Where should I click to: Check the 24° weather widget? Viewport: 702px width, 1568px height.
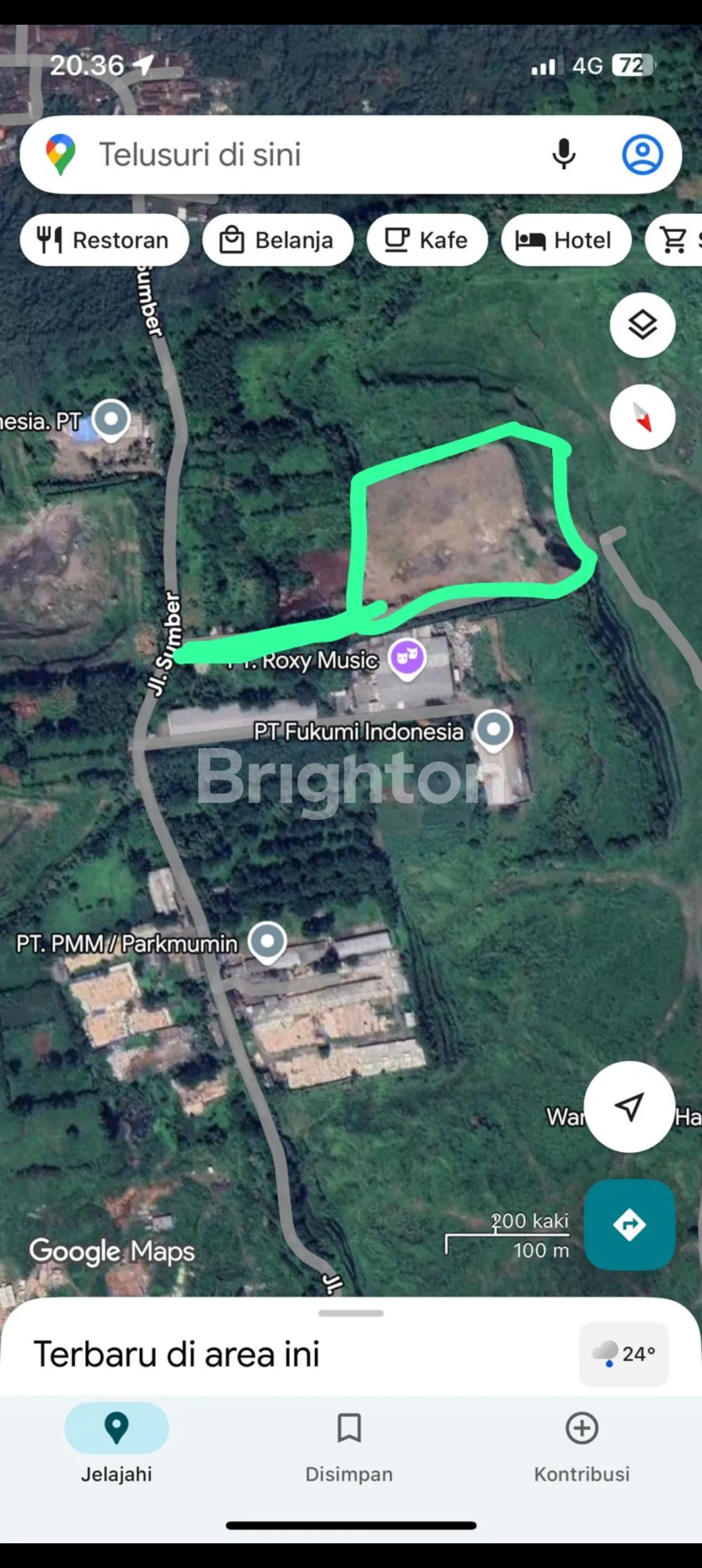coord(623,1354)
